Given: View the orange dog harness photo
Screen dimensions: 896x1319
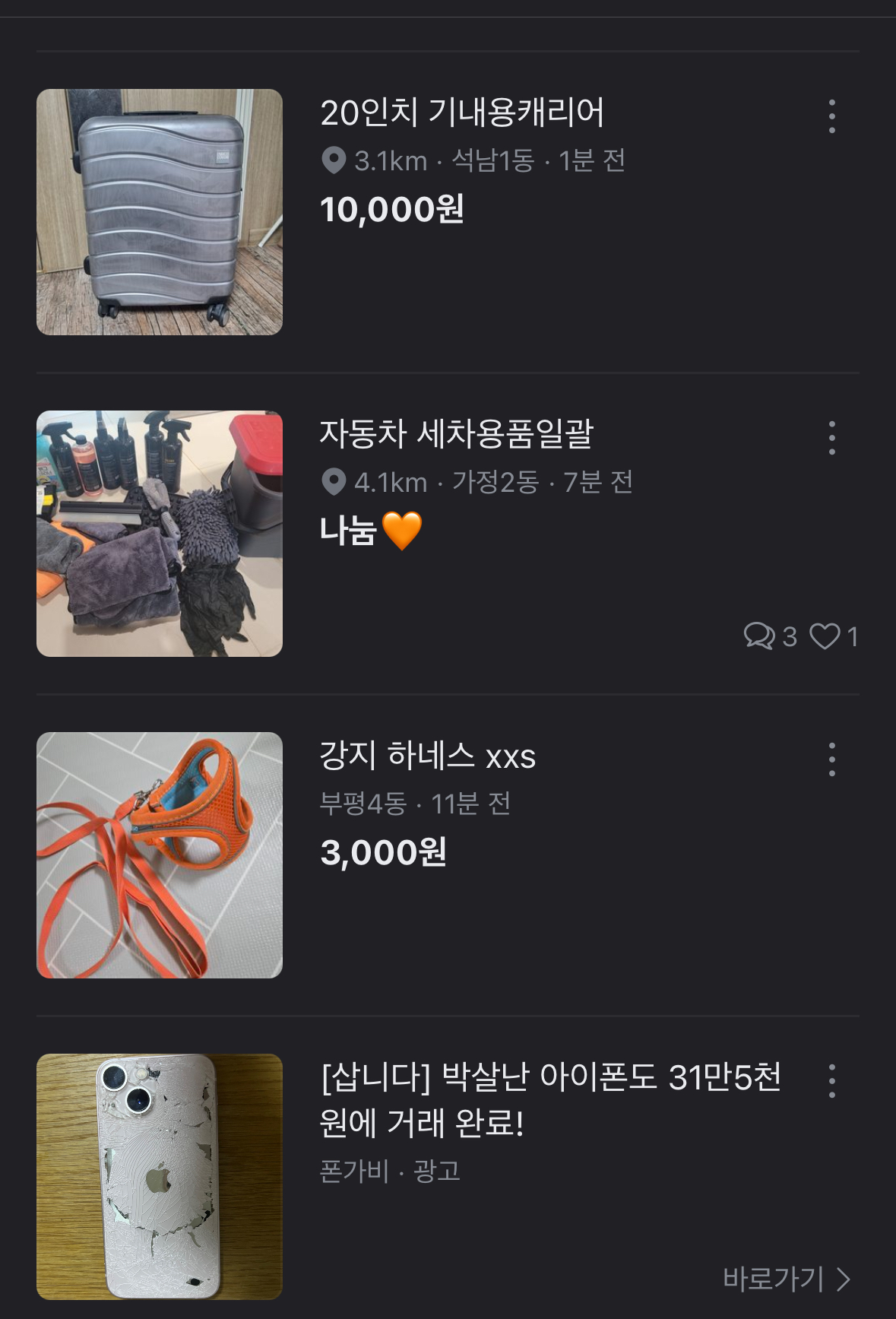Looking at the screenshot, I should point(160,855).
